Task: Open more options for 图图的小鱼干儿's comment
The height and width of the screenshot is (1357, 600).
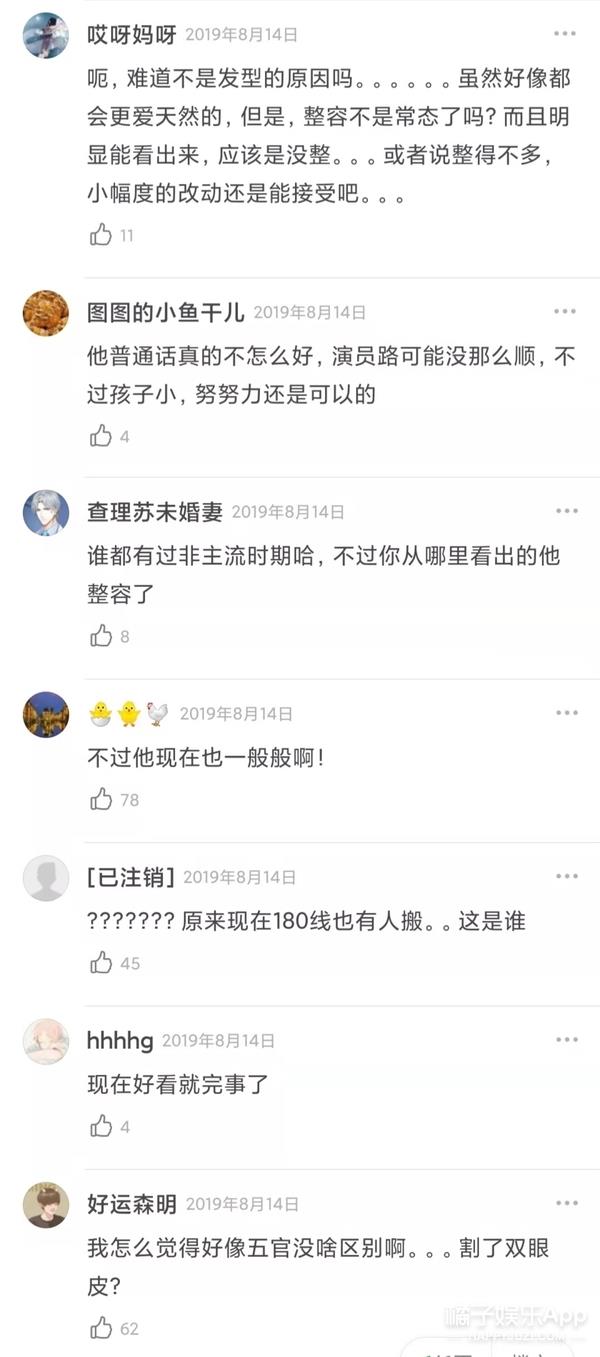Action: click(x=566, y=311)
